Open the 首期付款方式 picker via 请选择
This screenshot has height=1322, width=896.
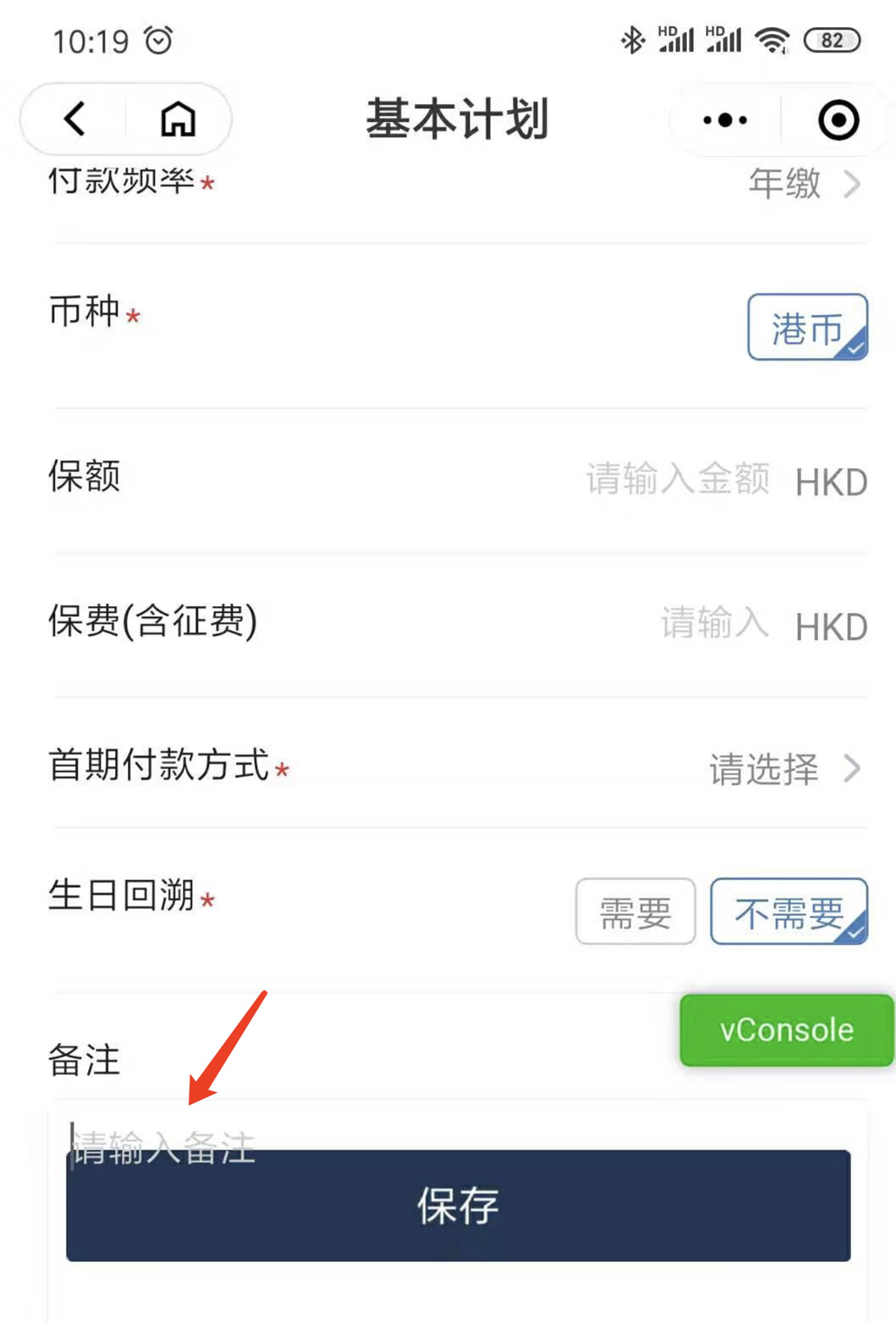[x=763, y=768]
